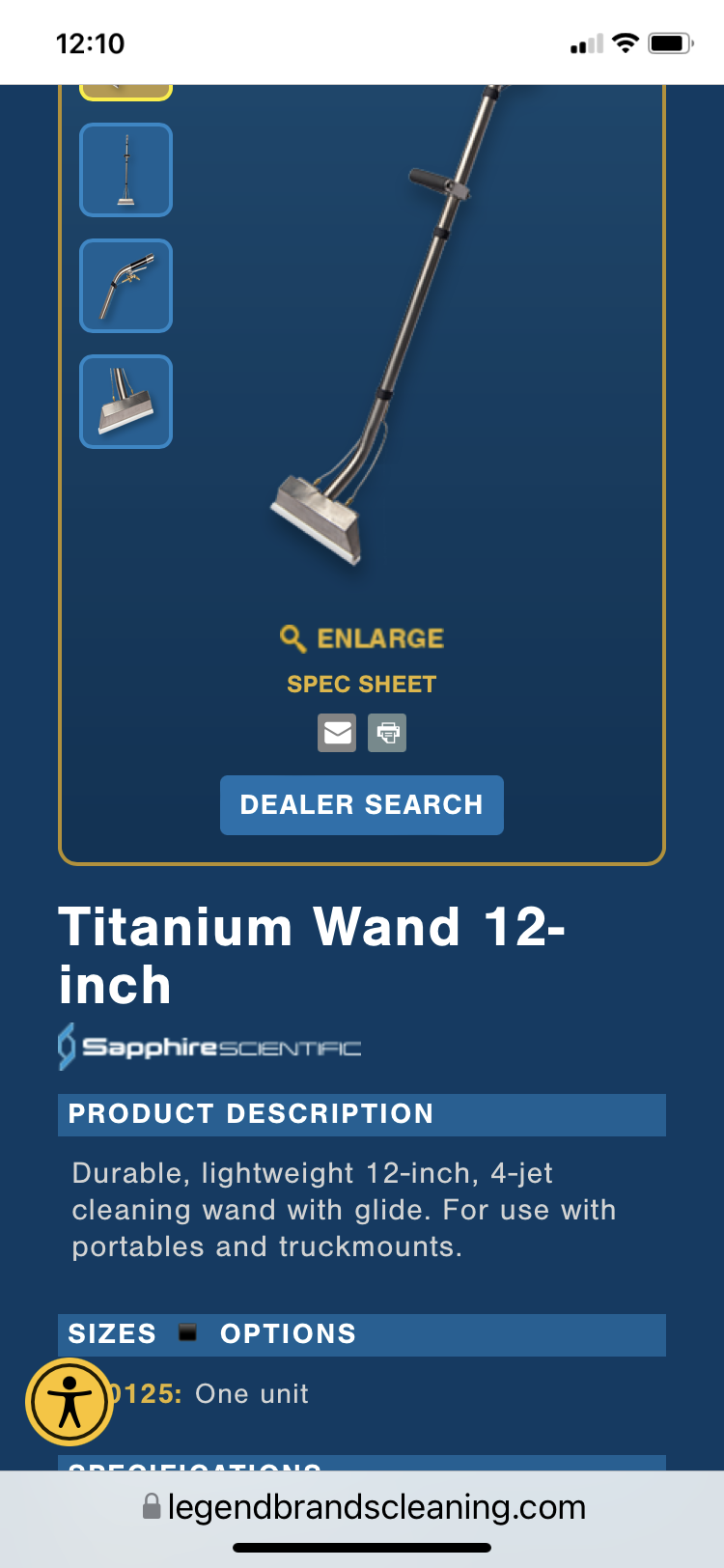The image size is (724, 1568).
Task: Select the upright wand thumbnail image
Action: [125, 170]
